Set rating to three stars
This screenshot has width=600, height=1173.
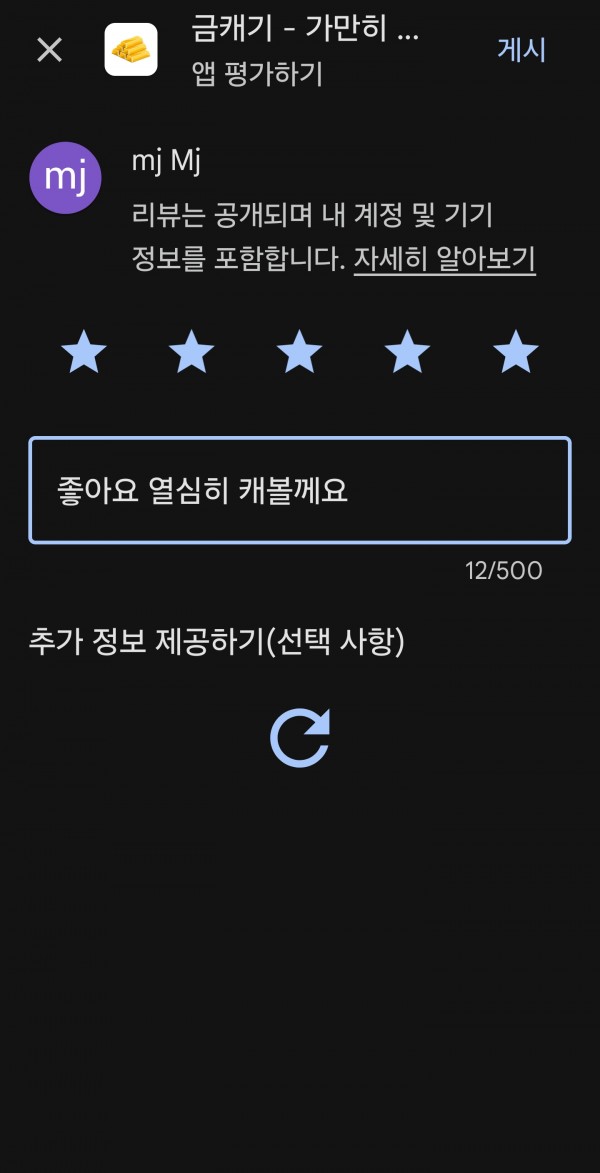point(299,352)
